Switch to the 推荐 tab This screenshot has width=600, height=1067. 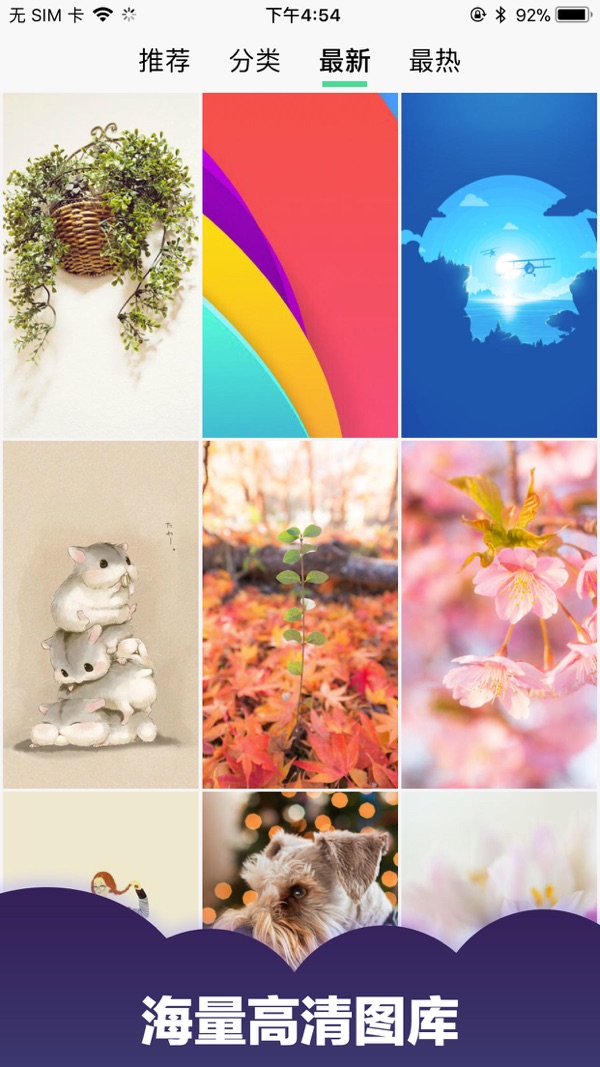(164, 61)
